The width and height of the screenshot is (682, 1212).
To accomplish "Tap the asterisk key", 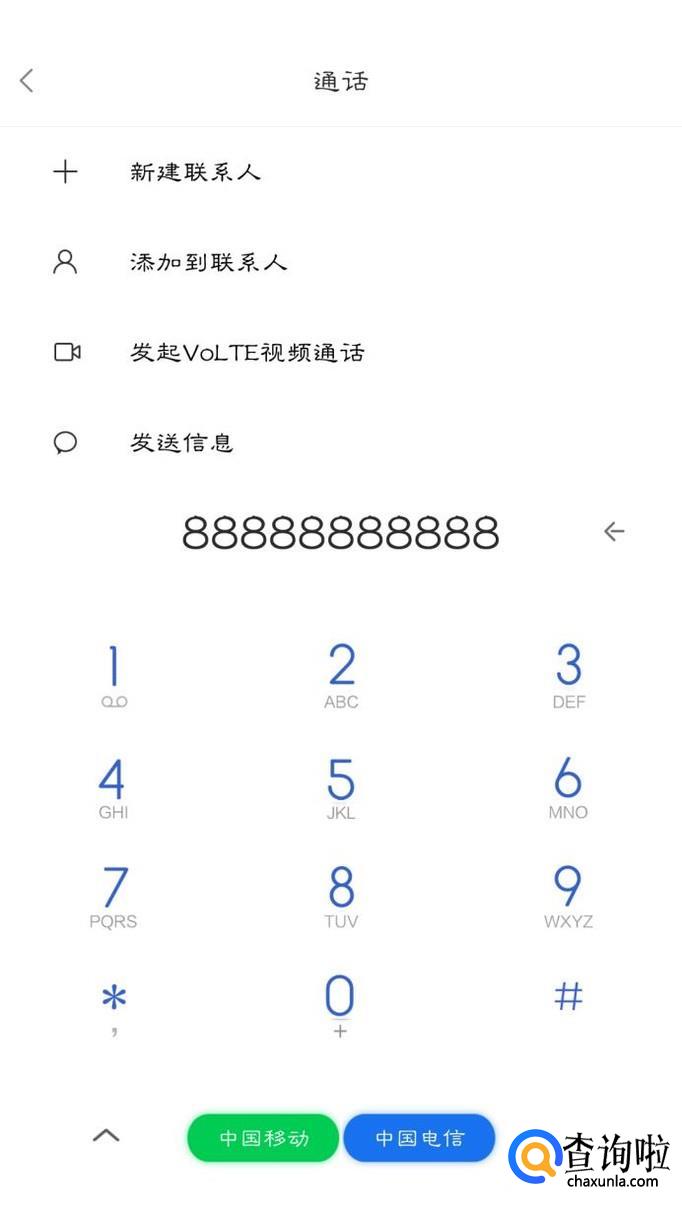I will [x=114, y=1003].
